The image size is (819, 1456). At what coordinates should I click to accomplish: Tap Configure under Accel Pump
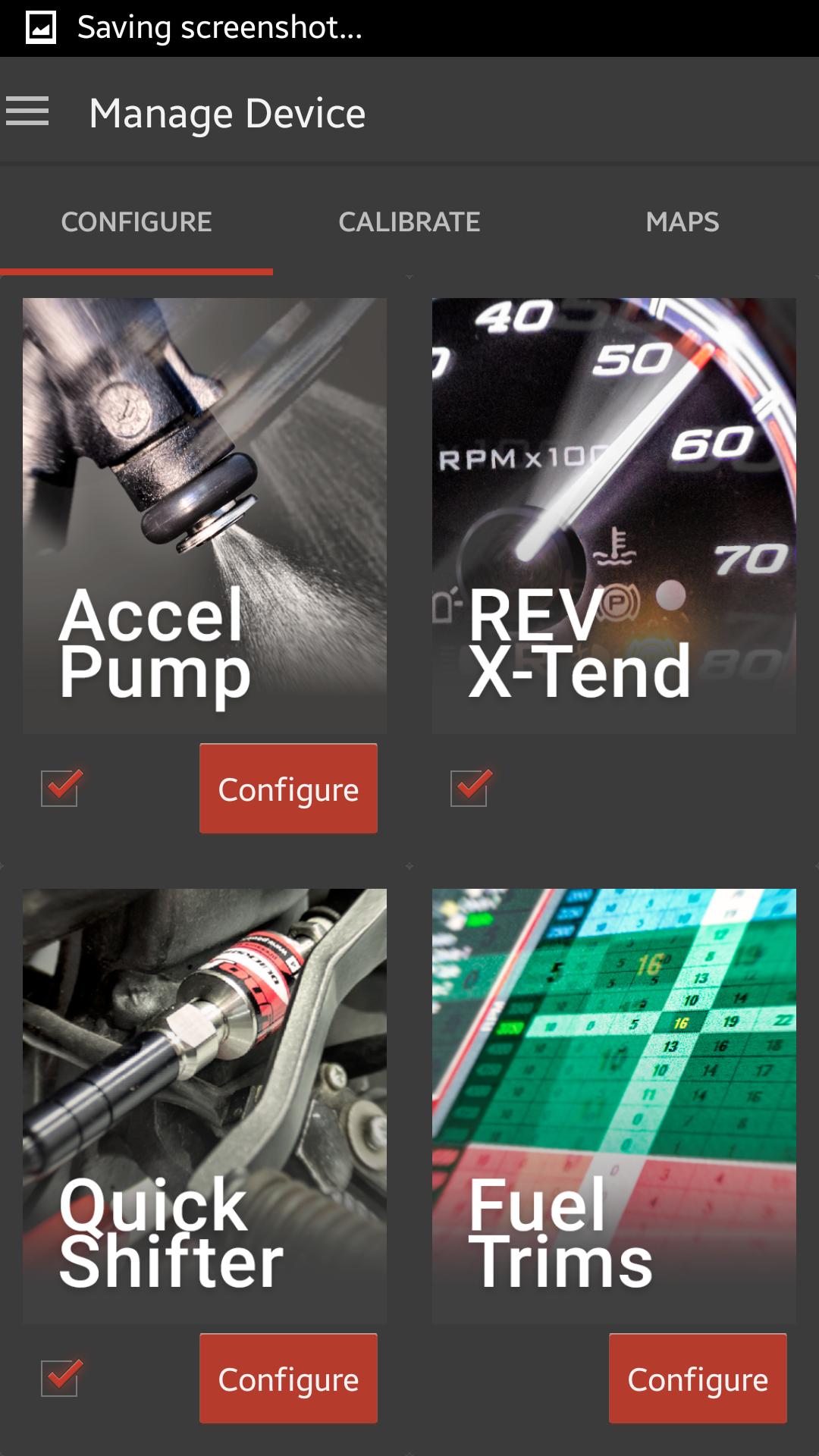[288, 789]
